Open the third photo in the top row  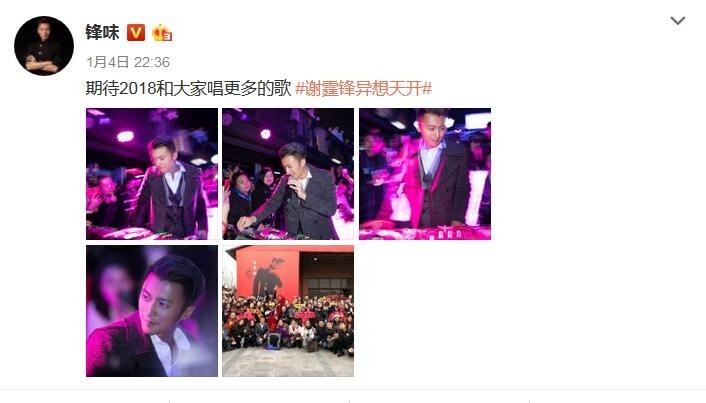pyautogui.click(x=424, y=174)
